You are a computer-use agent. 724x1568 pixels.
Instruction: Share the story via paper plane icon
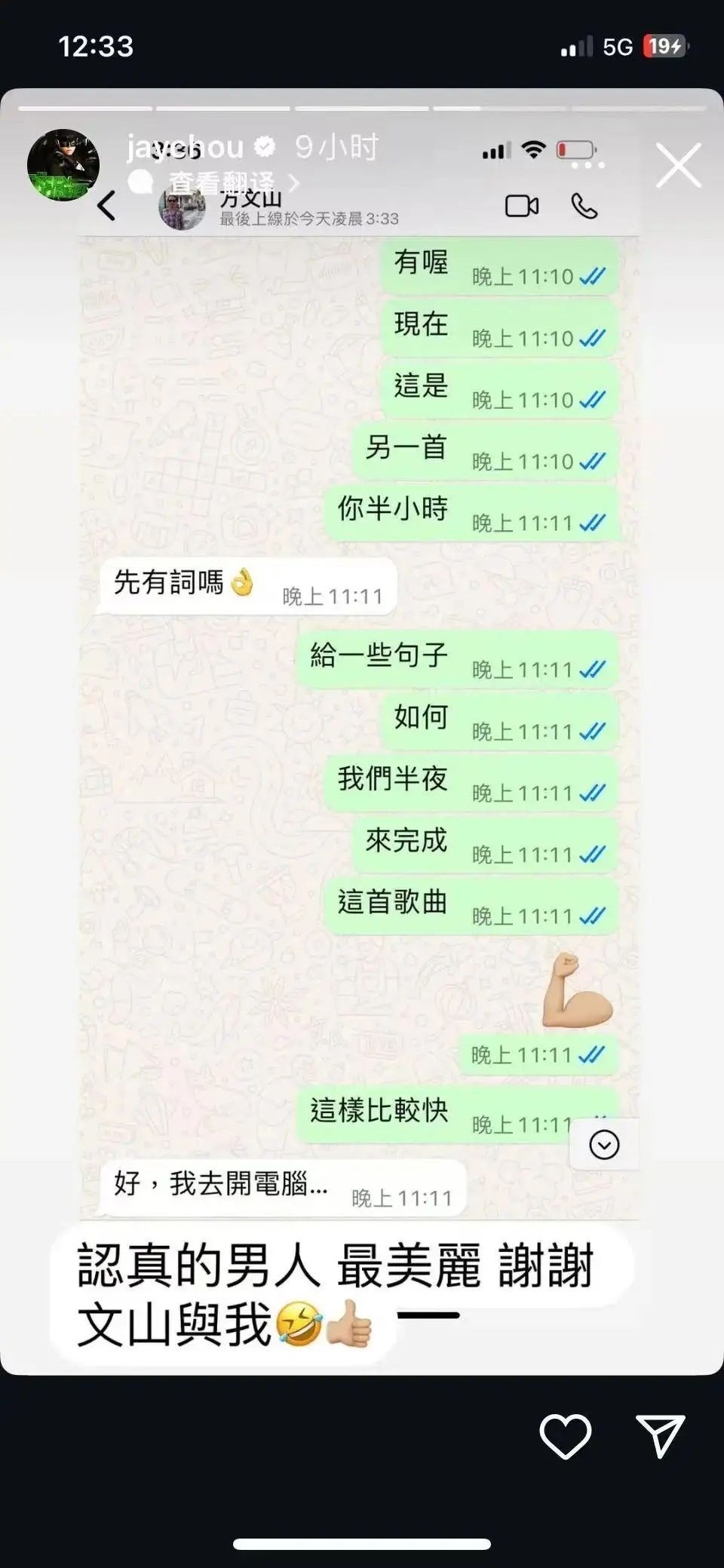(x=660, y=1435)
